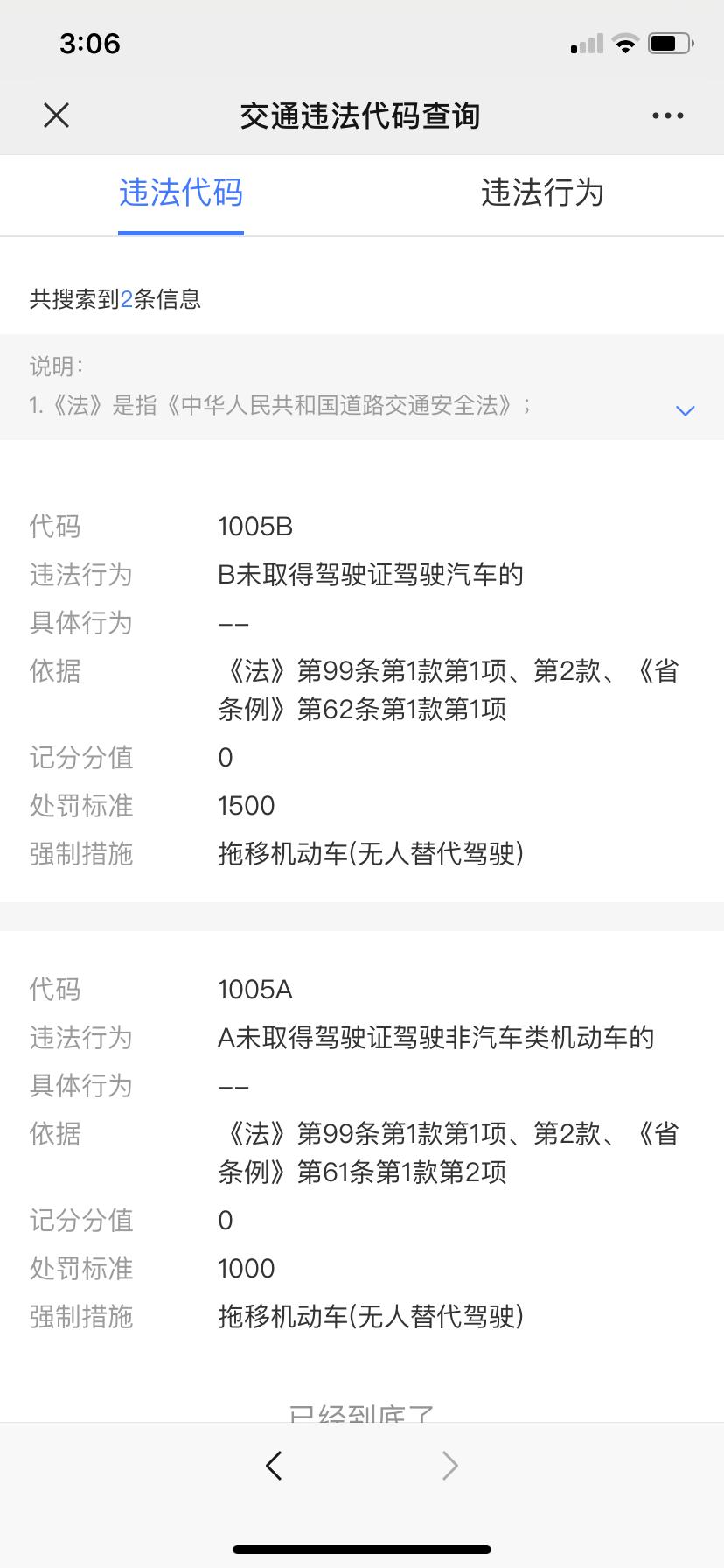Select the 违法代码 tab
The width and height of the screenshot is (724, 1568).
(x=181, y=194)
